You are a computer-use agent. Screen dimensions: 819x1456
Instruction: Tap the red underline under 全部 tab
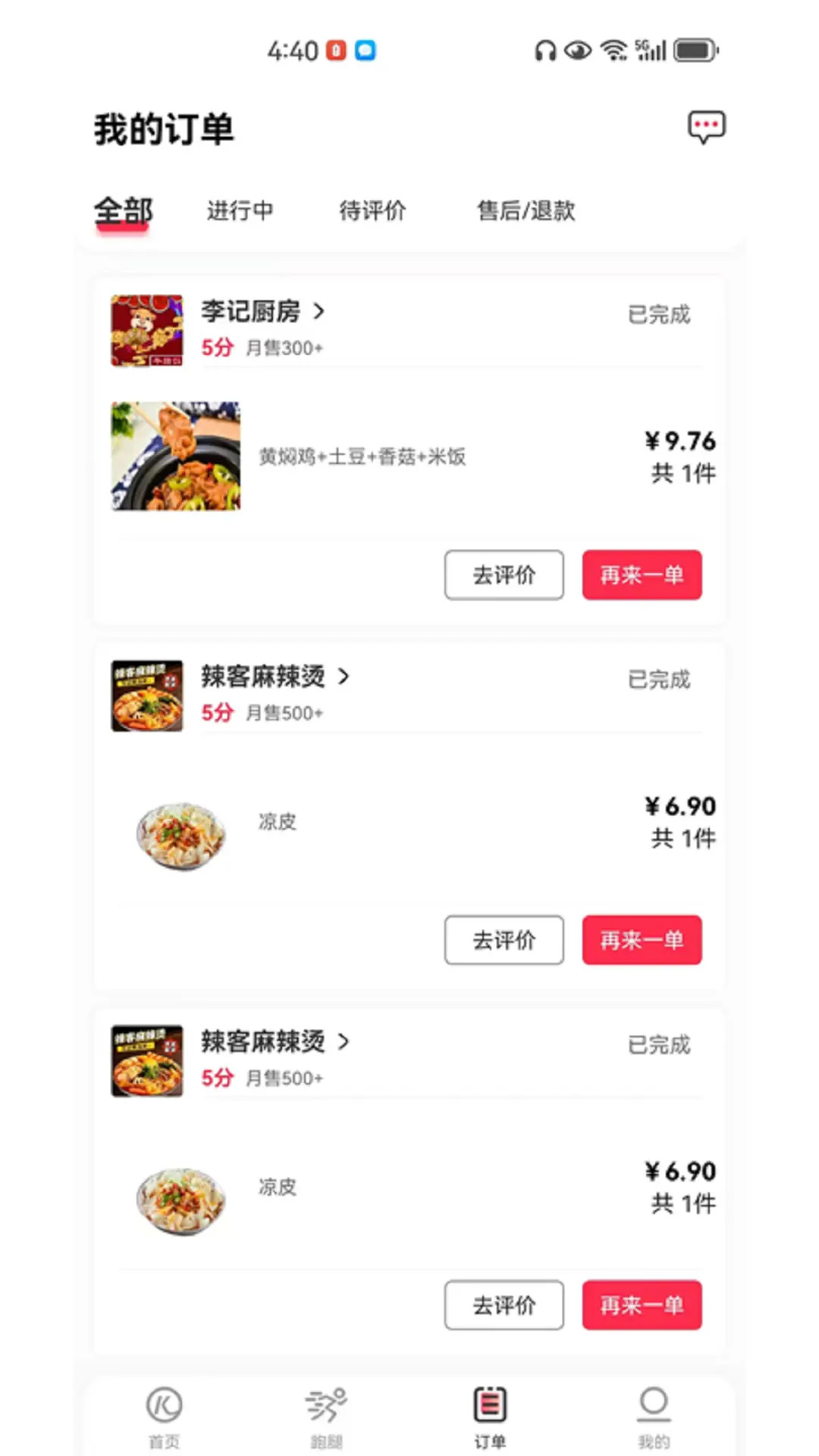coord(123,227)
